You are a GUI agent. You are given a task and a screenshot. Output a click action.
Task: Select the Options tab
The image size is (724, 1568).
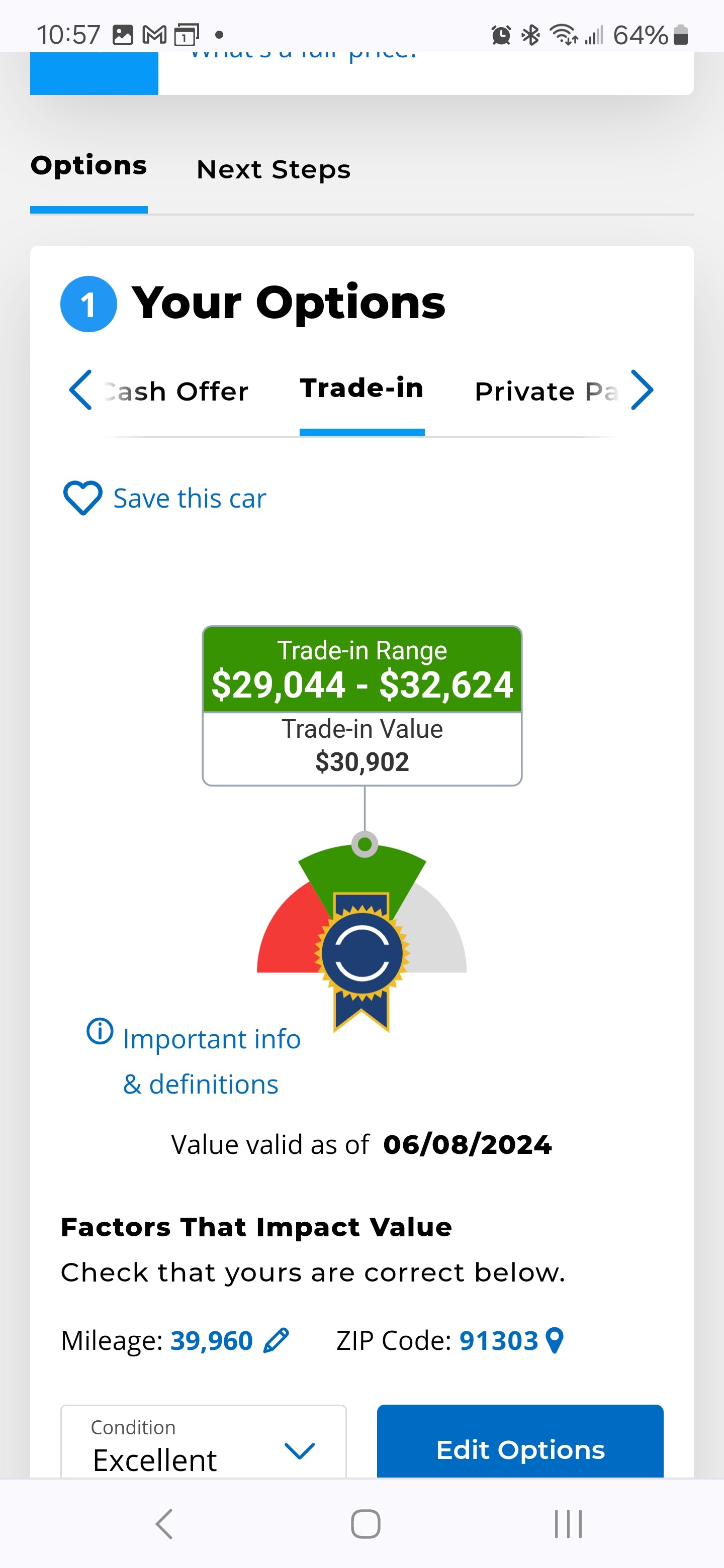89,165
